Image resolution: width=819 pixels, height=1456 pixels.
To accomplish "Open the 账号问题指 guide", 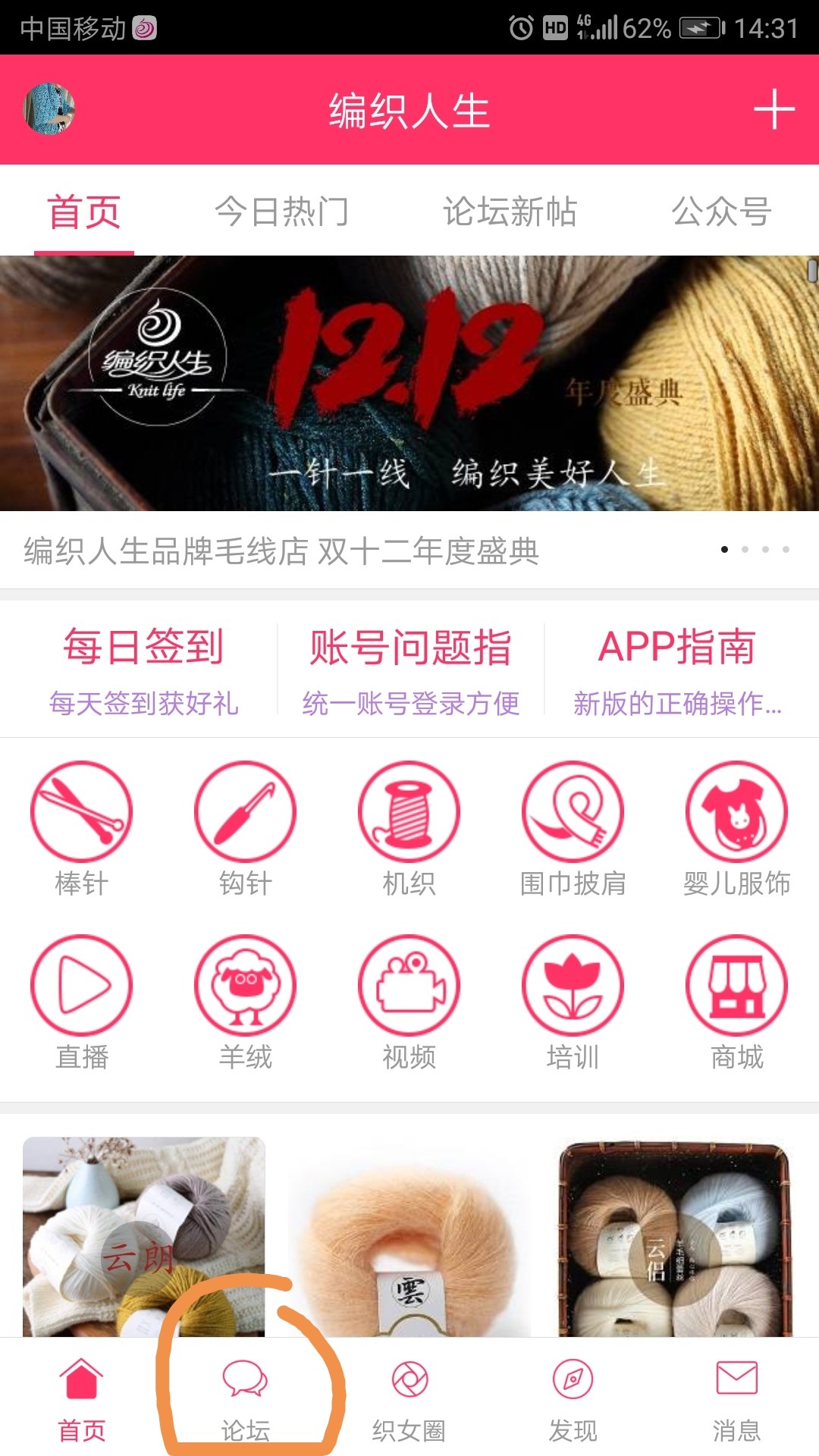I will point(410,669).
